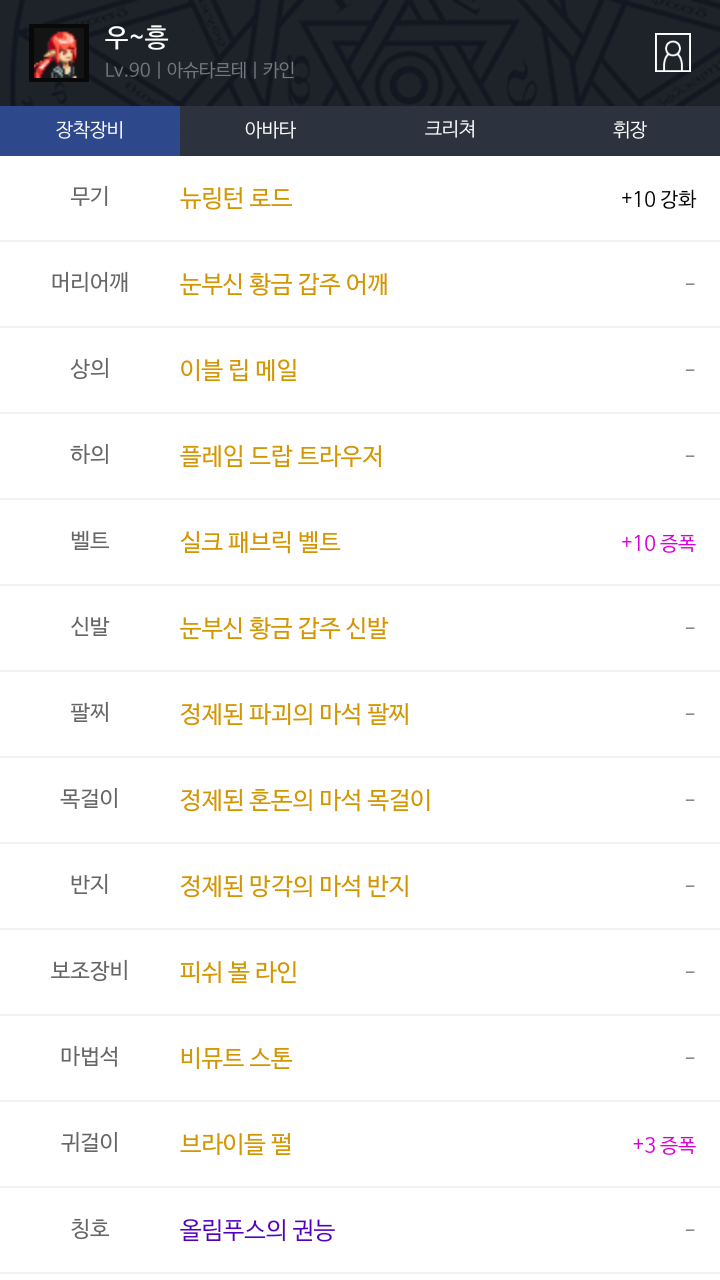Tap the character avatar picture

(59, 53)
